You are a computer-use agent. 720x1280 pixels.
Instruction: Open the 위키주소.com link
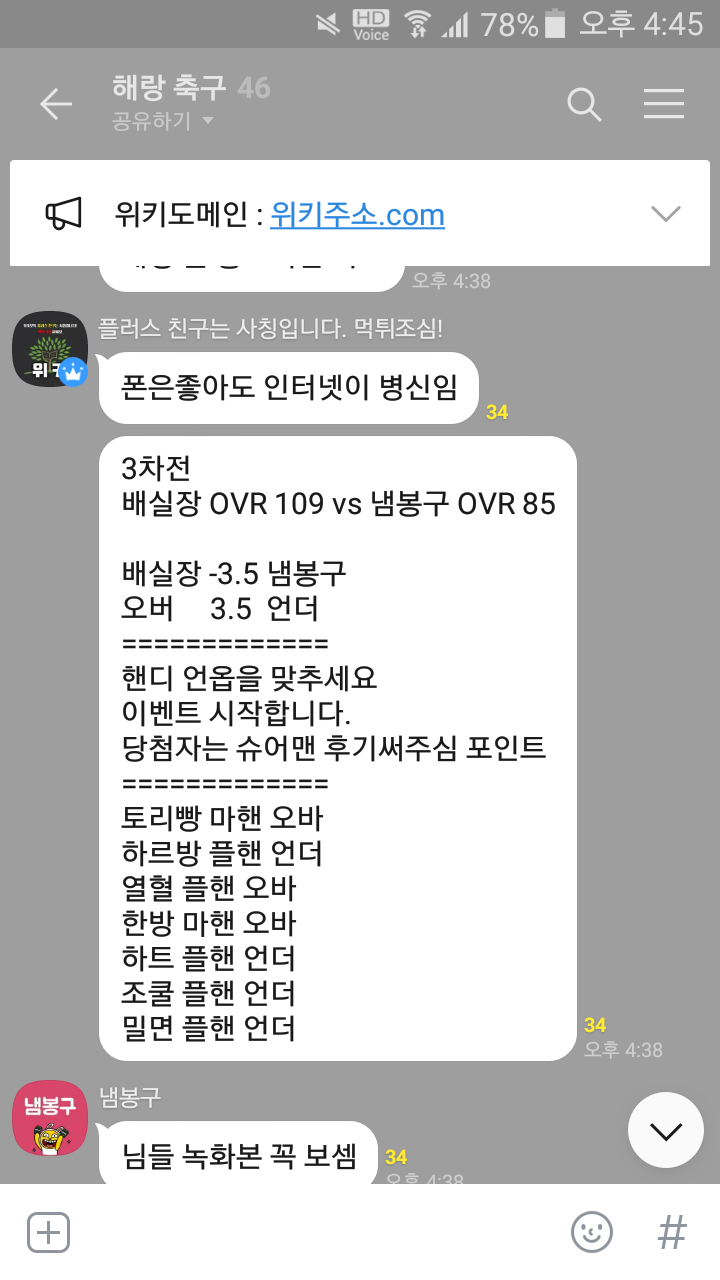click(357, 215)
